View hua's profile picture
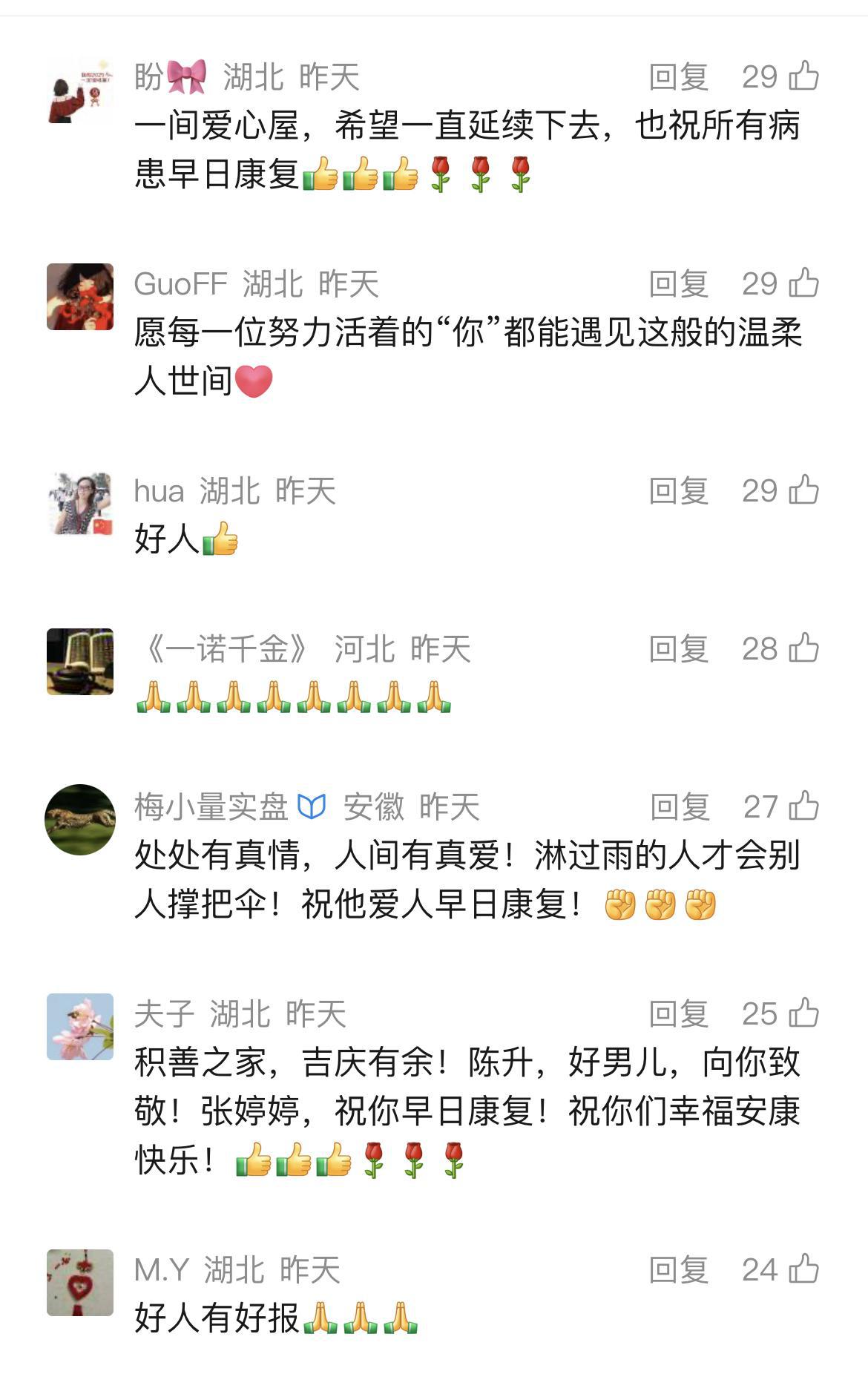Screen dimensions: 868x1374 80,504
